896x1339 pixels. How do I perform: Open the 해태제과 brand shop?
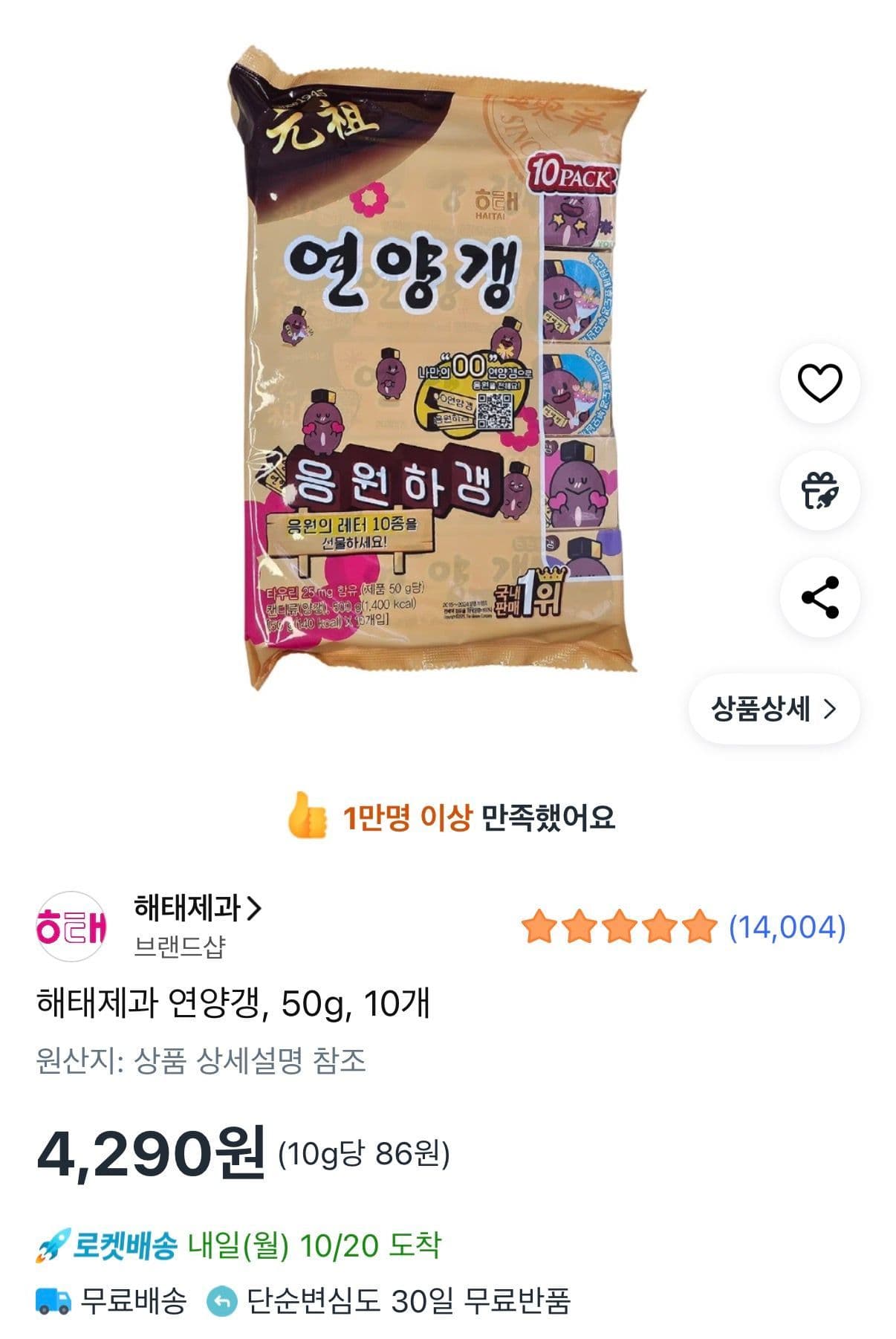point(198,908)
